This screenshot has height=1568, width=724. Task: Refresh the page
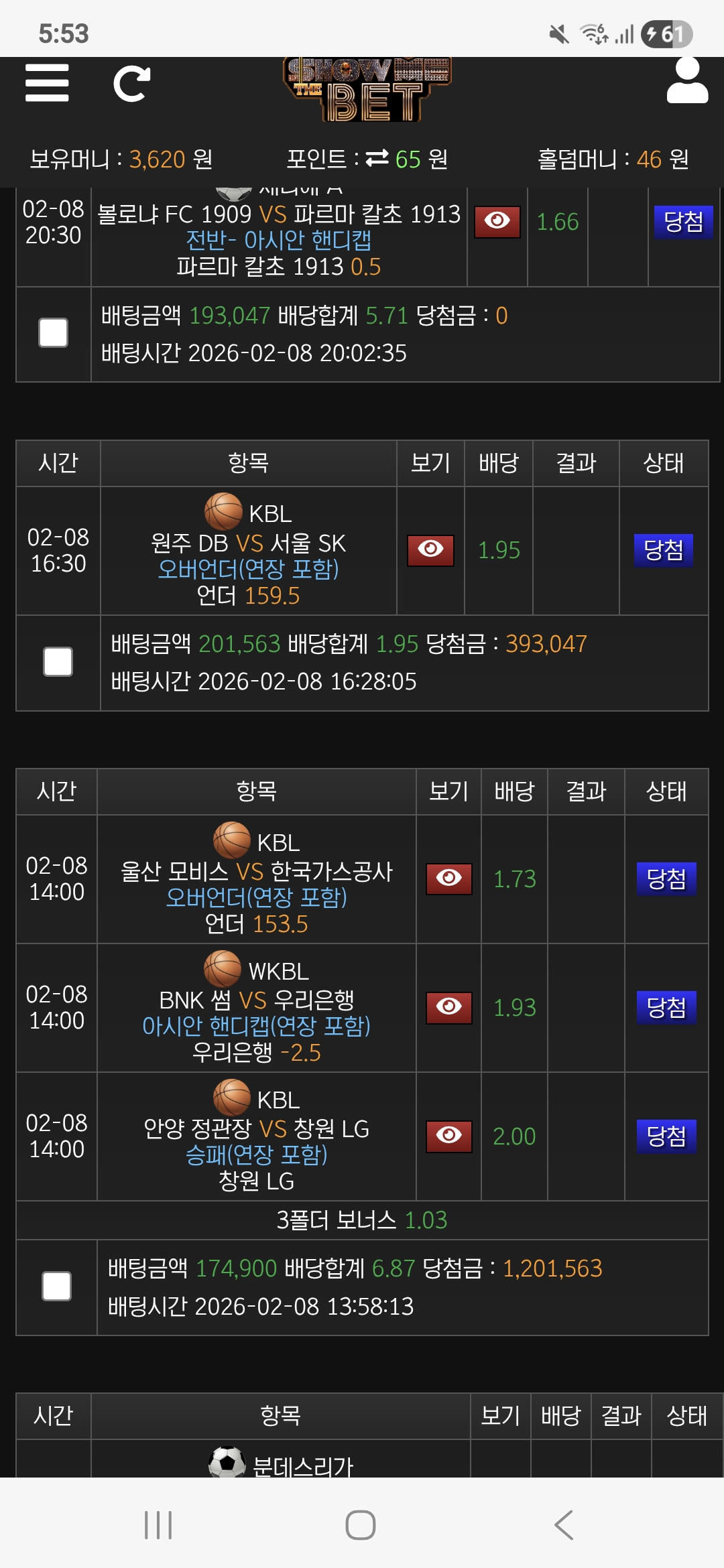(x=131, y=84)
